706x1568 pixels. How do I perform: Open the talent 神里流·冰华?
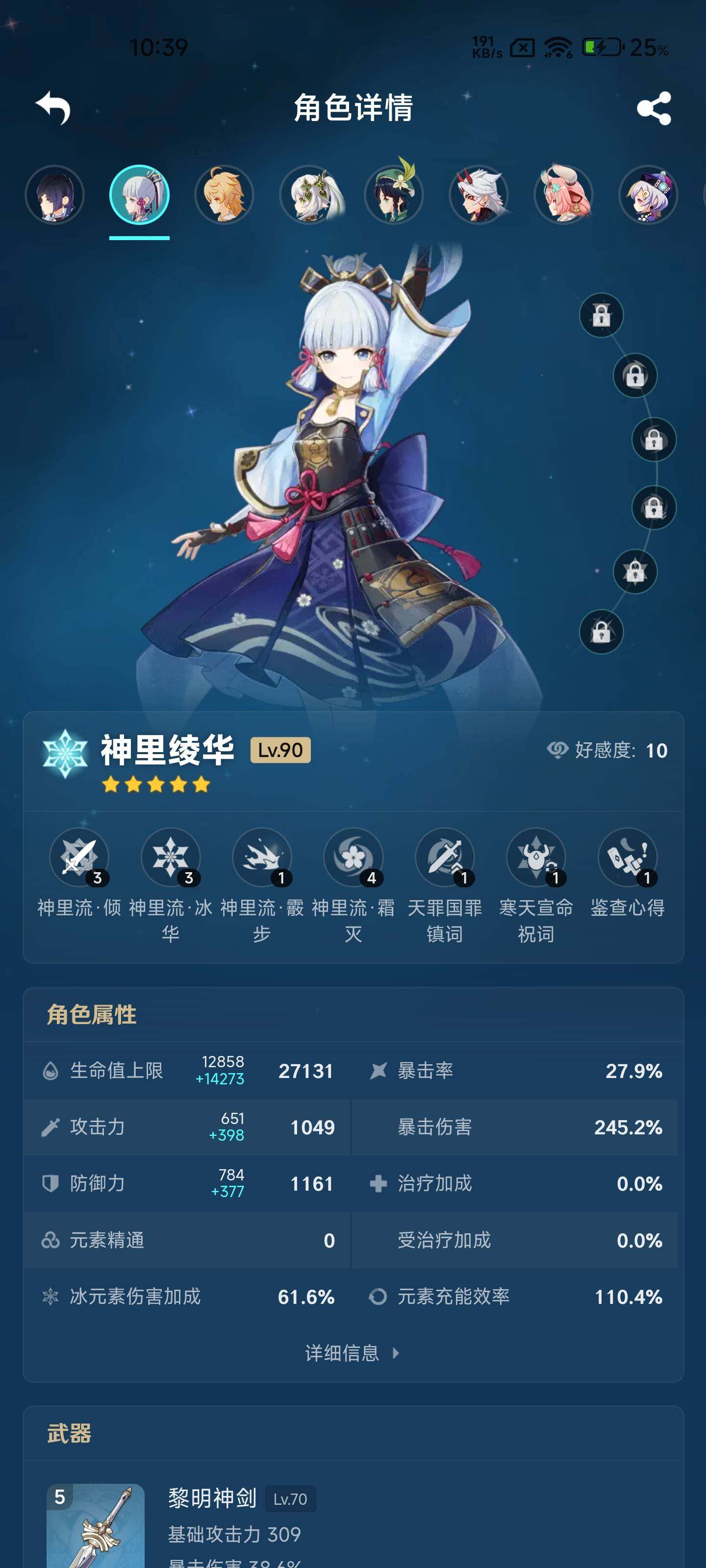pyautogui.click(x=171, y=857)
